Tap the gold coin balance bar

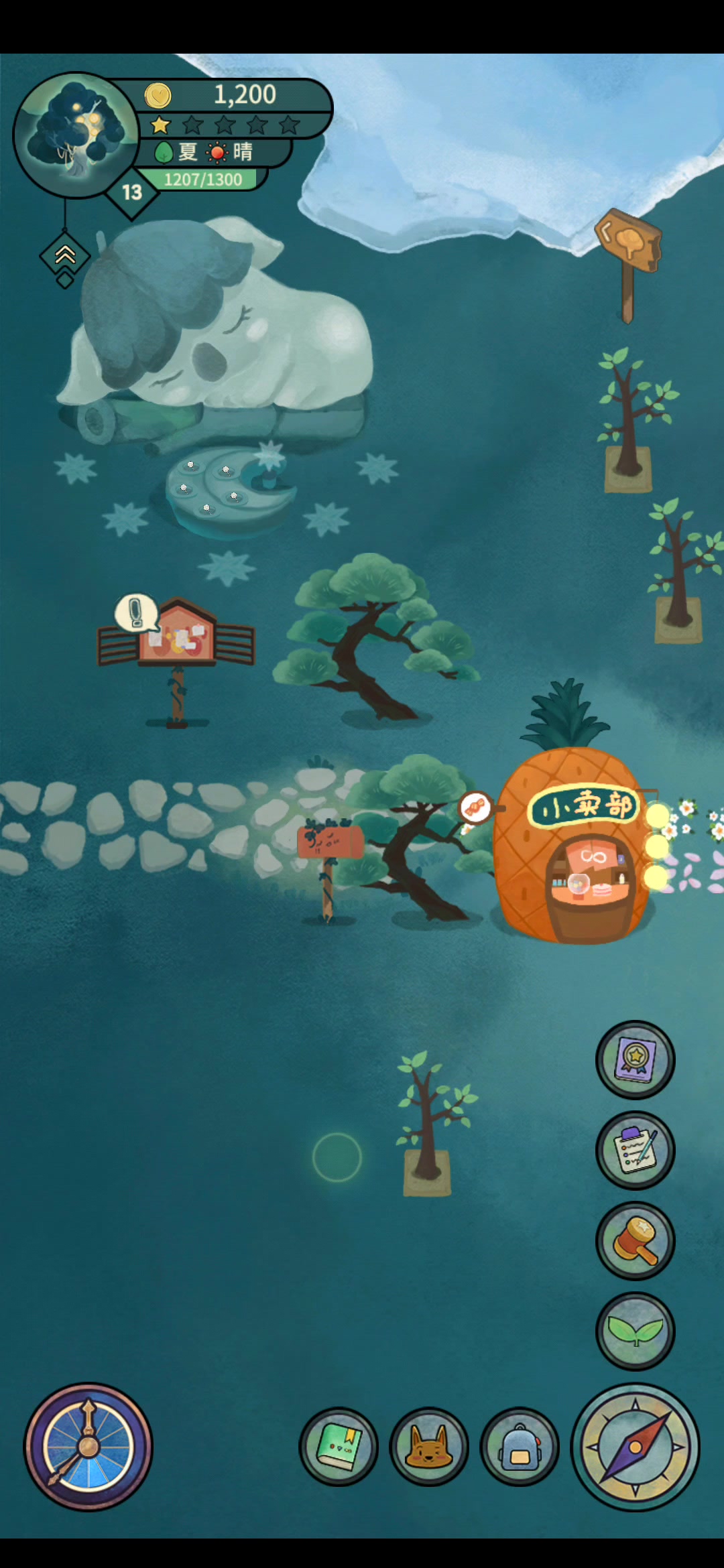coord(235,95)
